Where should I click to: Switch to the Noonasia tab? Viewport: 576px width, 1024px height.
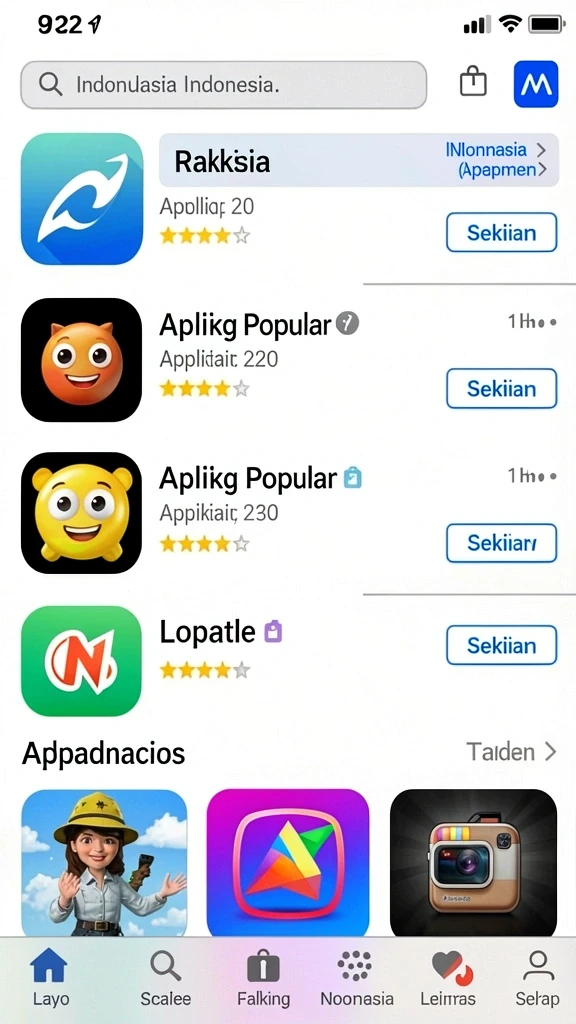tap(357, 978)
